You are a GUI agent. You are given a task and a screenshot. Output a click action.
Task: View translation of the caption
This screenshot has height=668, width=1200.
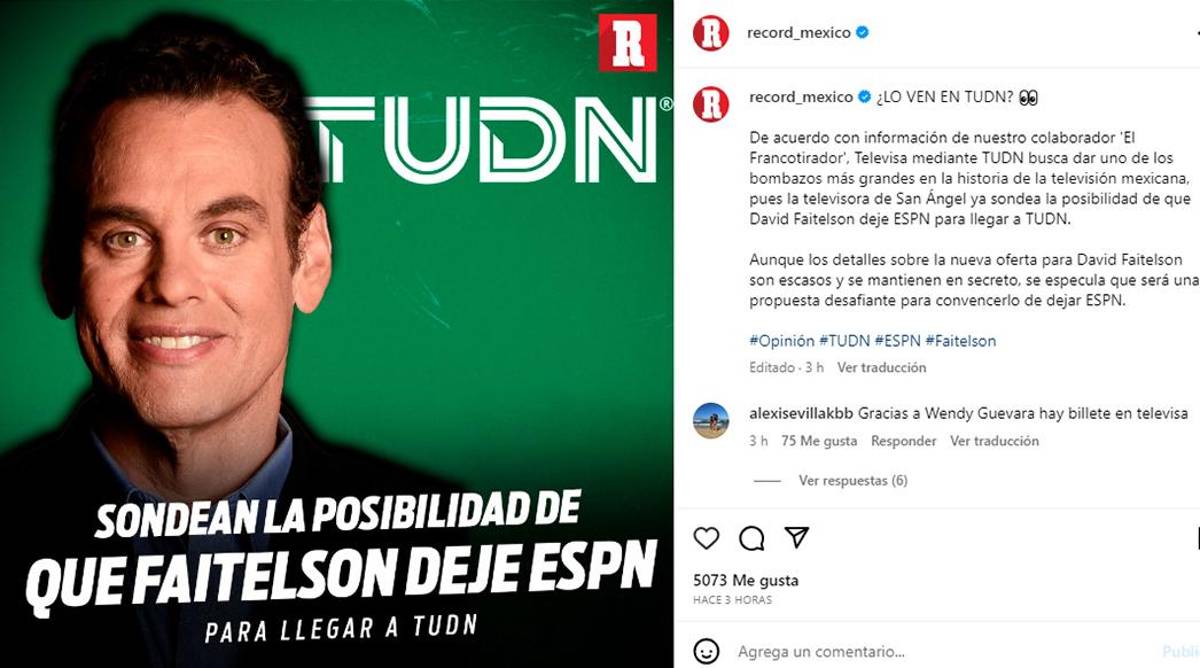[881, 367]
